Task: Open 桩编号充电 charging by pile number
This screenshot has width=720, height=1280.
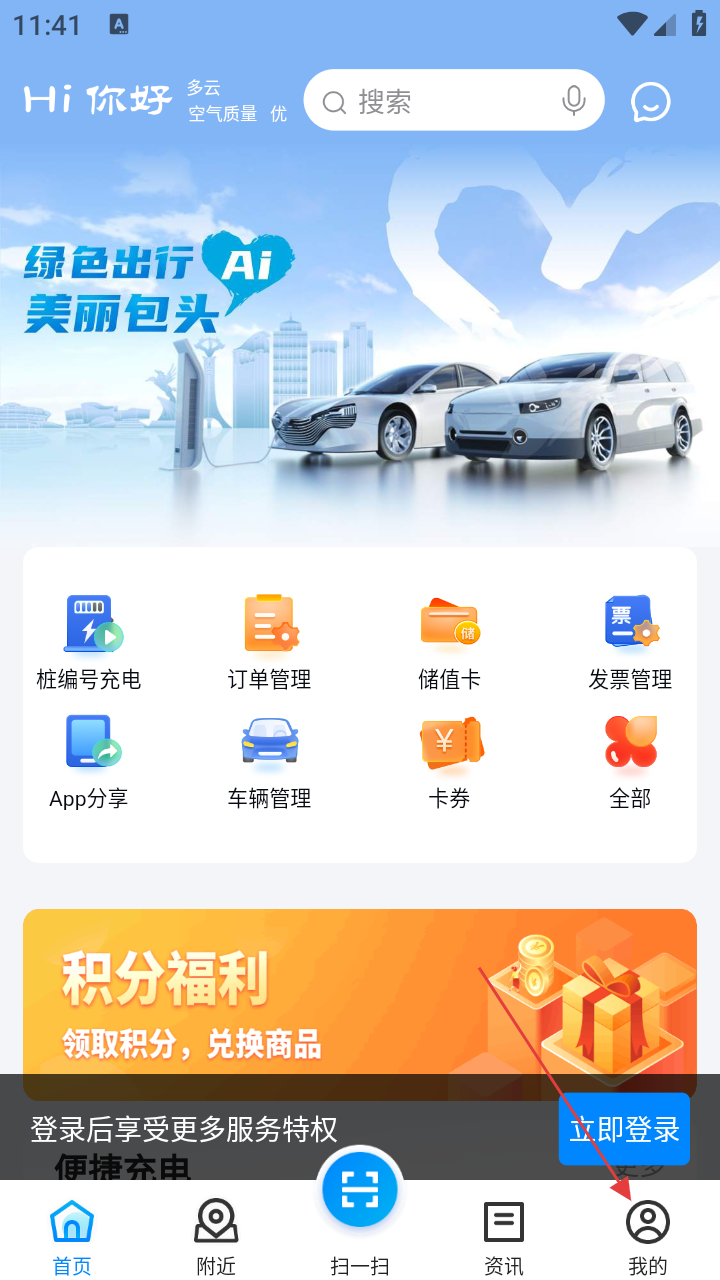Action: coord(90,641)
